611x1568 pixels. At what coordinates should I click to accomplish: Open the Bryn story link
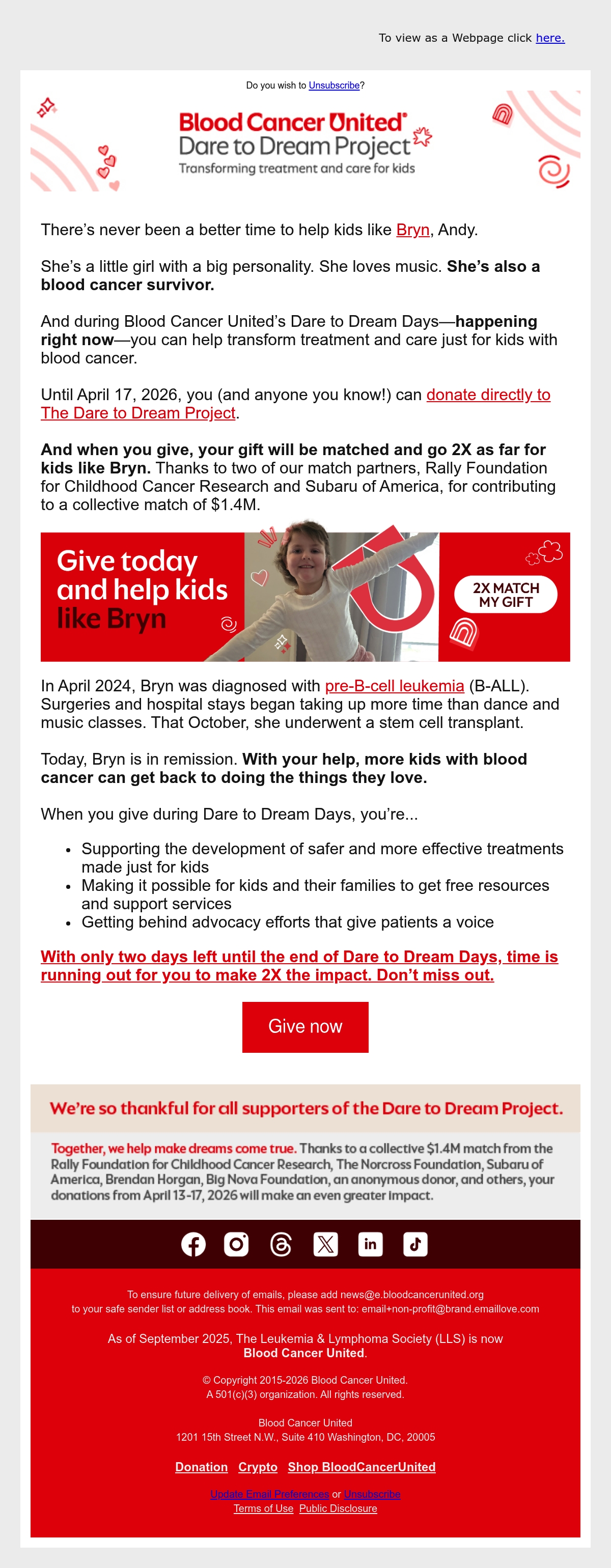[412, 230]
